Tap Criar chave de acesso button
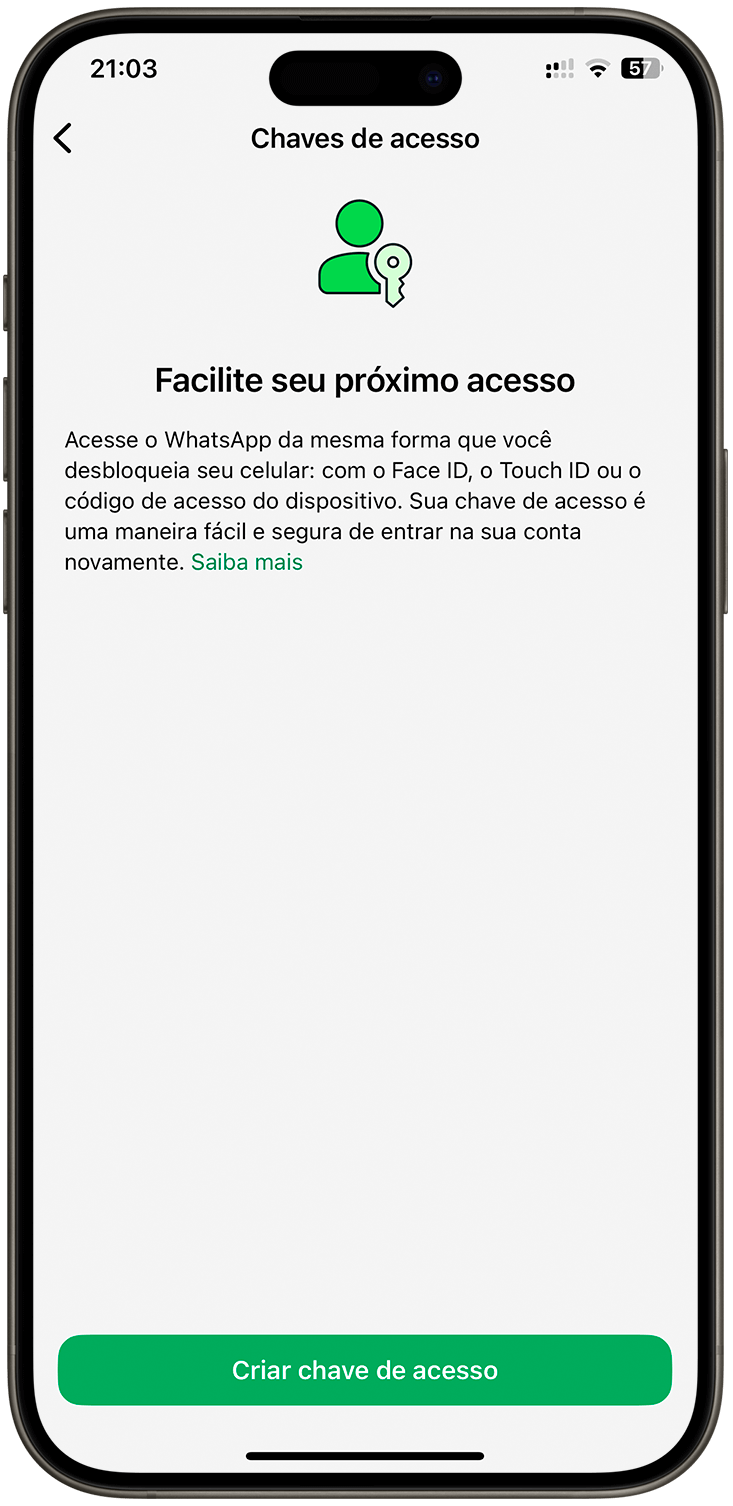The image size is (733, 1506). pos(365,1370)
